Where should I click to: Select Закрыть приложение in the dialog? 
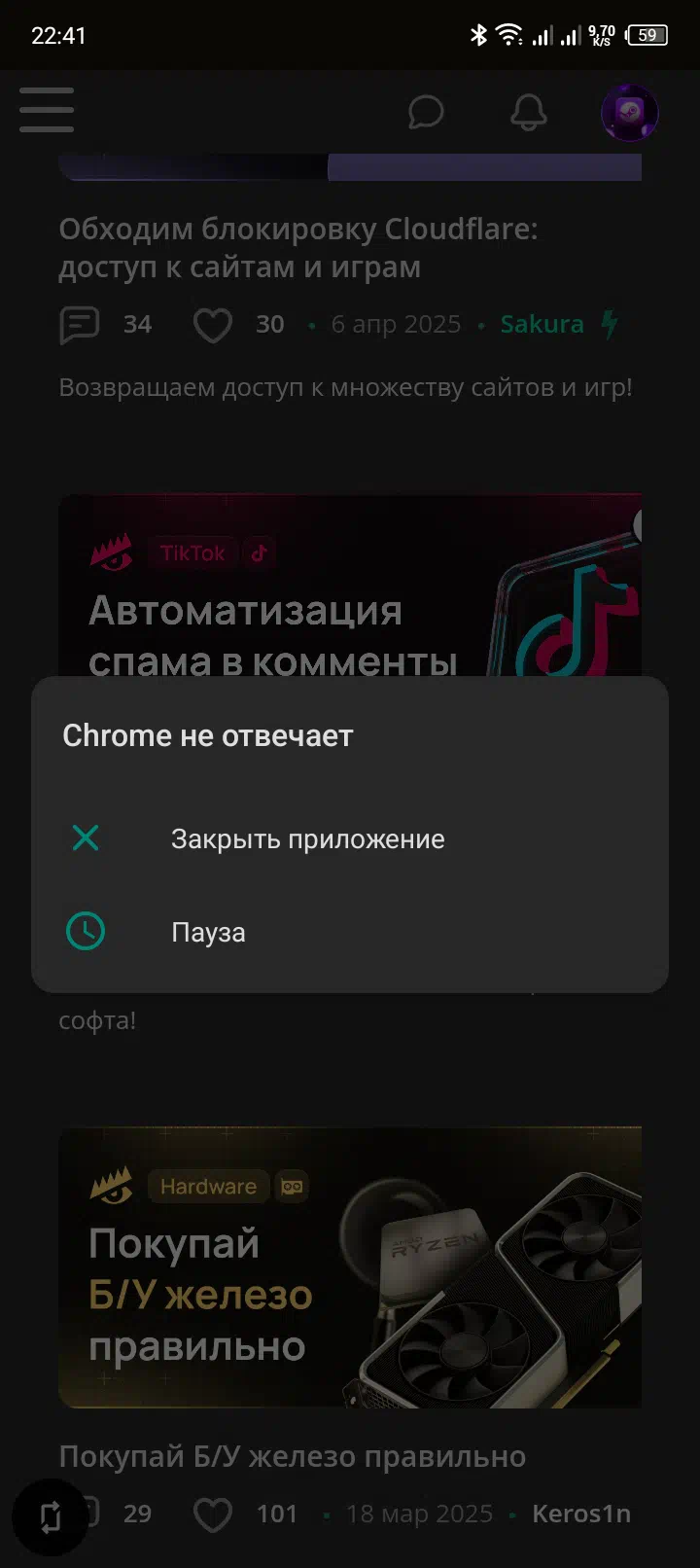(x=350, y=838)
